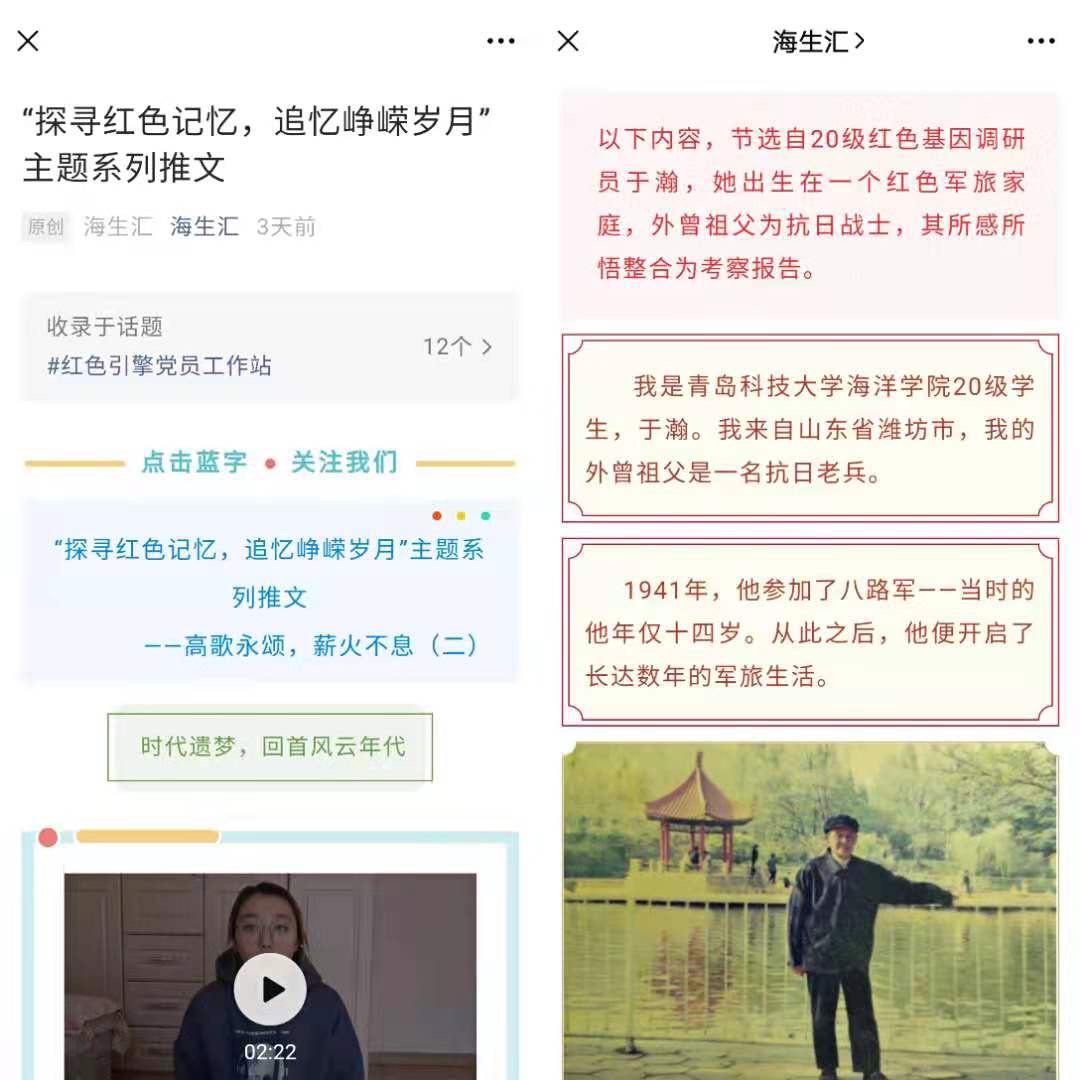Open the blue 海生汇 account link below the headline

click(x=204, y=227)
